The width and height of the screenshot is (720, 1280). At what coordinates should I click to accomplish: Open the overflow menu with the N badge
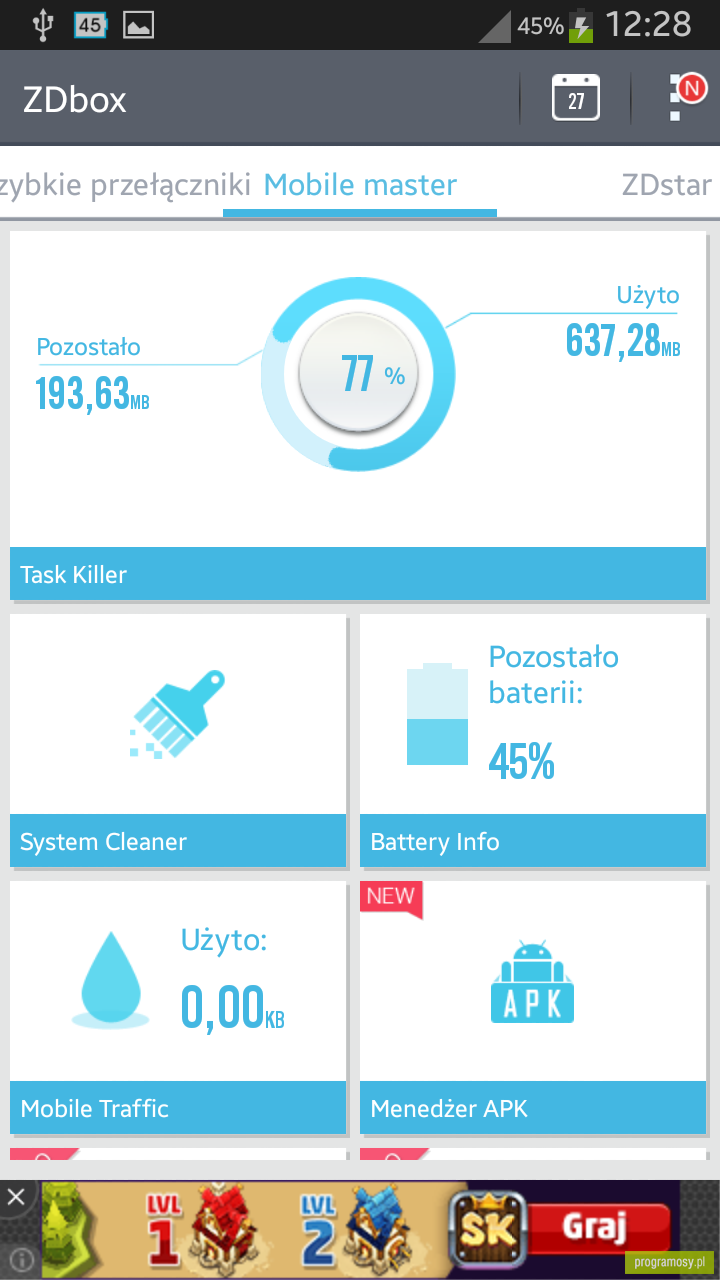(685, 97)
